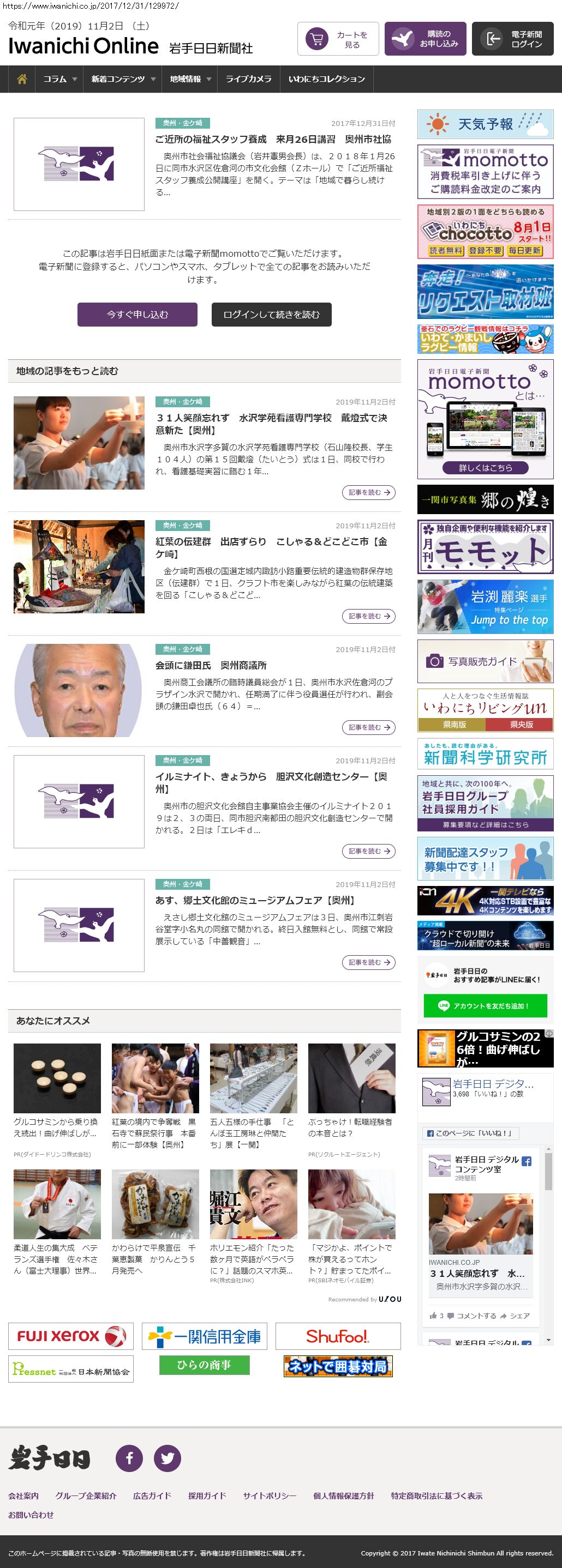This screenshot has width=562, height=1568.
Task: Open いわにちコレクション page
Action: pyautogui.click(x=326, y=79)
